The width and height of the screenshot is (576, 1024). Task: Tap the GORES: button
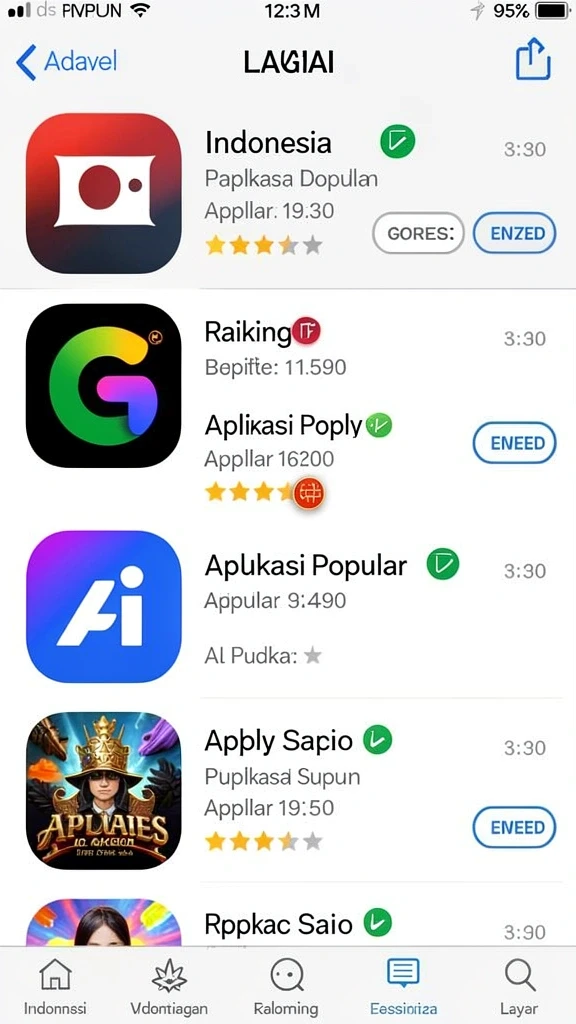click(418, 233)
